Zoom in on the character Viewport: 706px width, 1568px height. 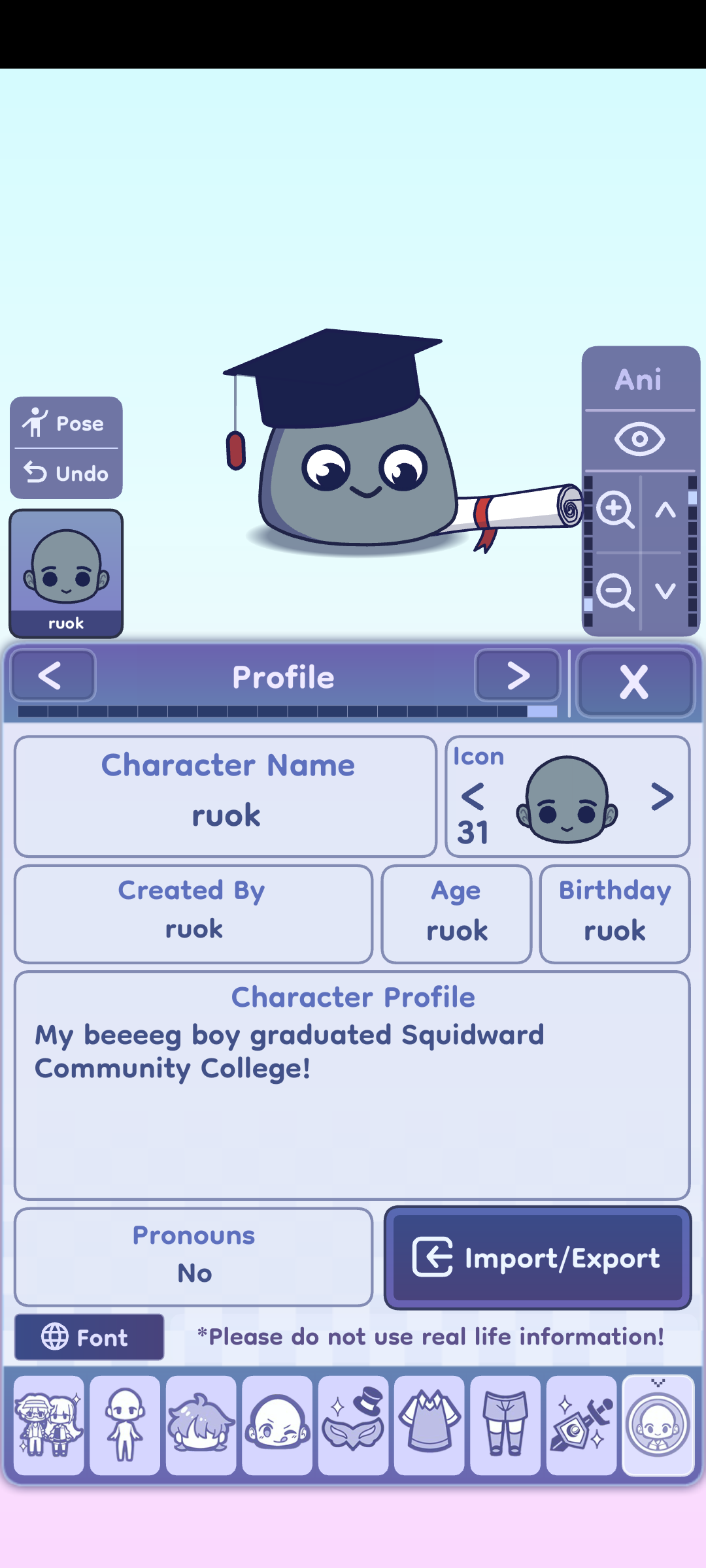pos(614,510)
